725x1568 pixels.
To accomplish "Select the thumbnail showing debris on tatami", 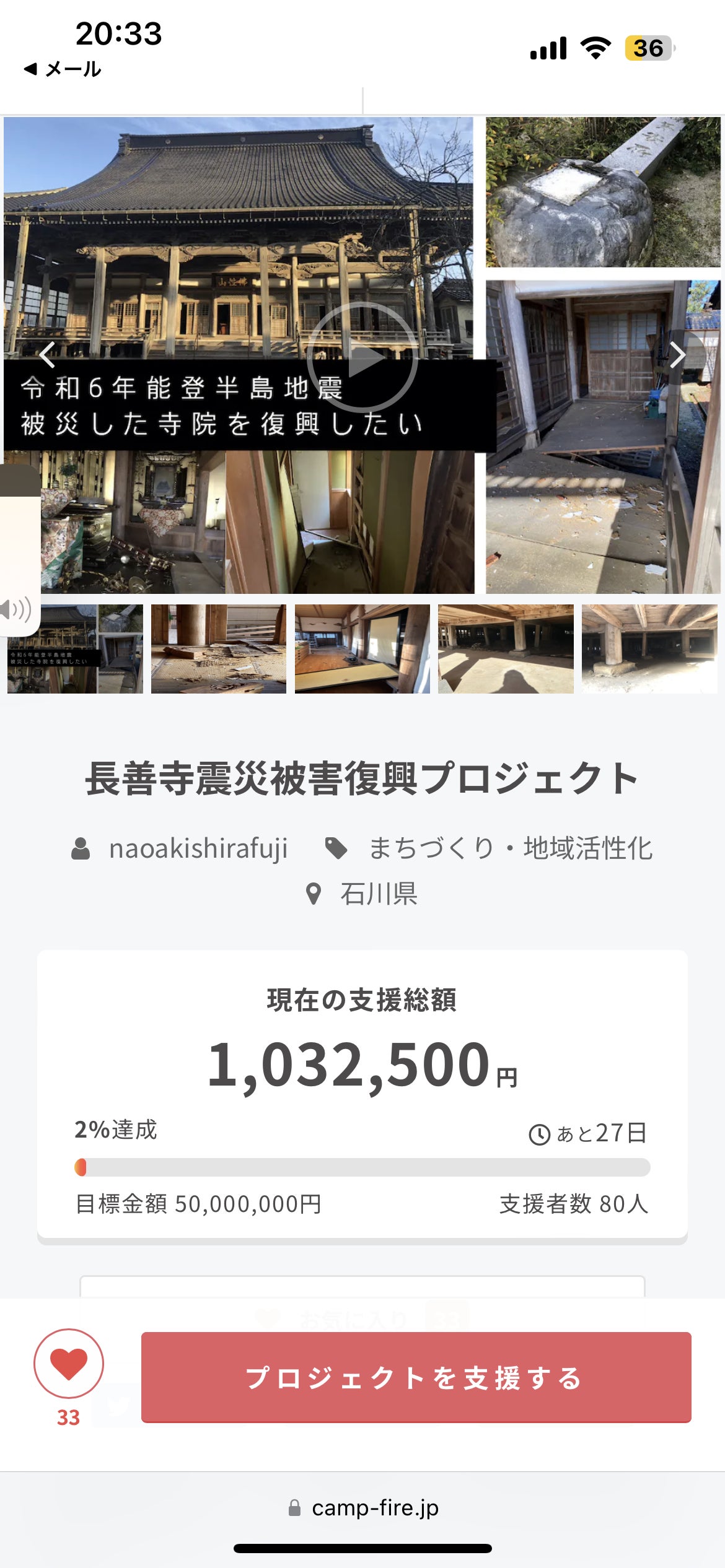I will pyautogui.click(x=219, y=648).
